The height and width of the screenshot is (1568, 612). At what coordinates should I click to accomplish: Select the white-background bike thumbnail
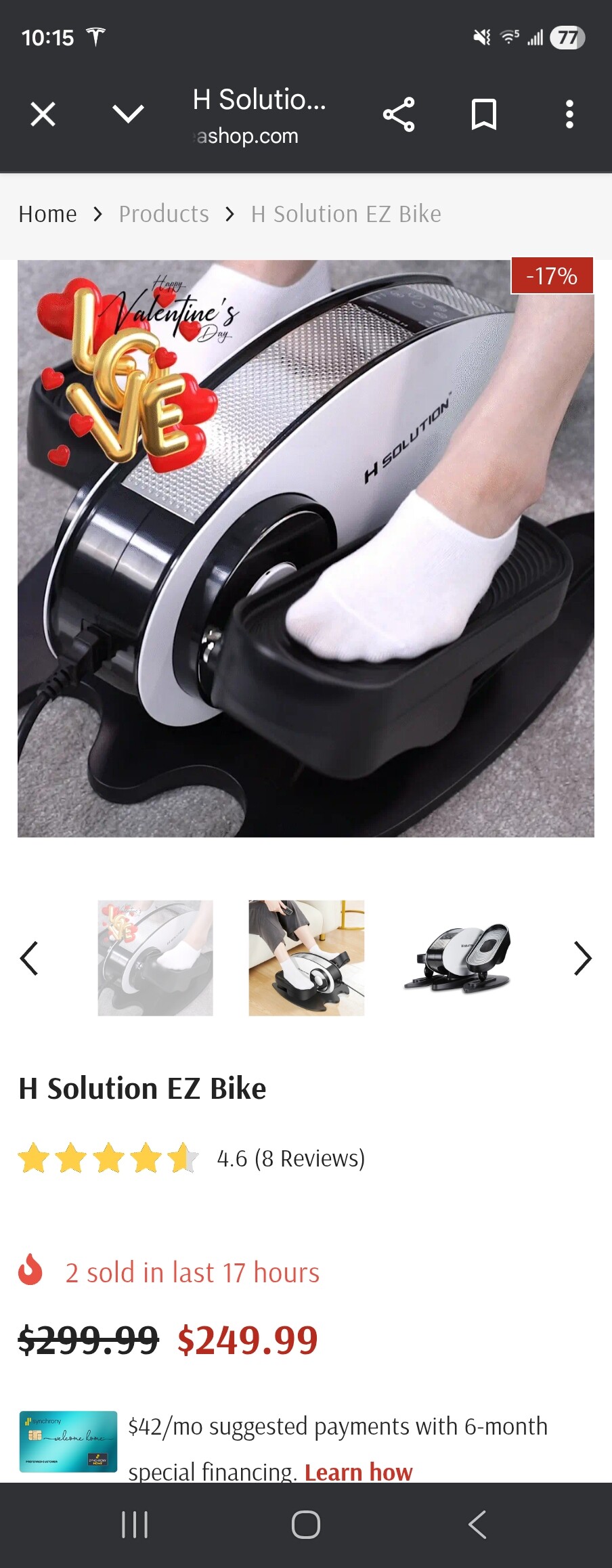(457, 958)
